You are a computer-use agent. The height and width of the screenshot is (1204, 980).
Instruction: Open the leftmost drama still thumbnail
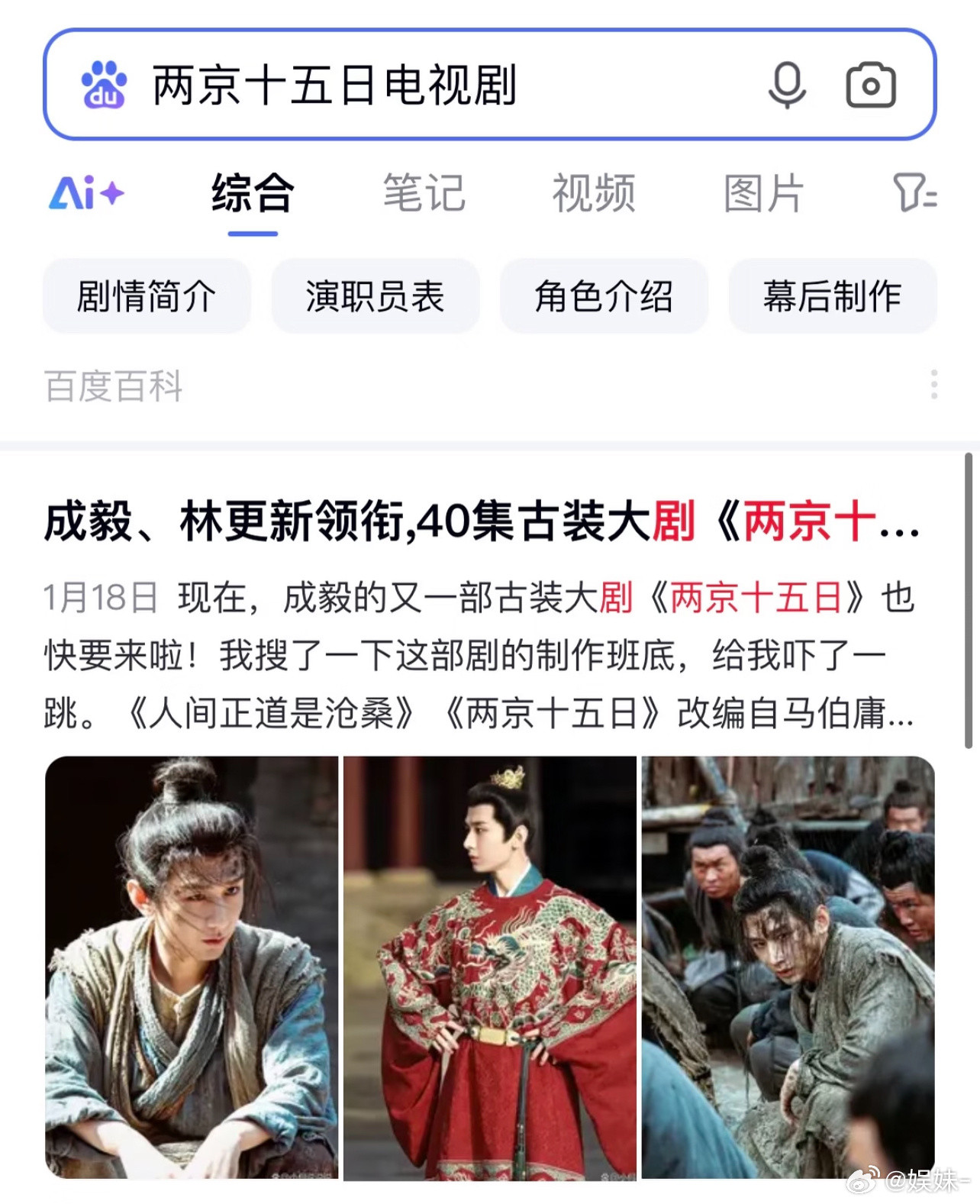pos(191,977)
